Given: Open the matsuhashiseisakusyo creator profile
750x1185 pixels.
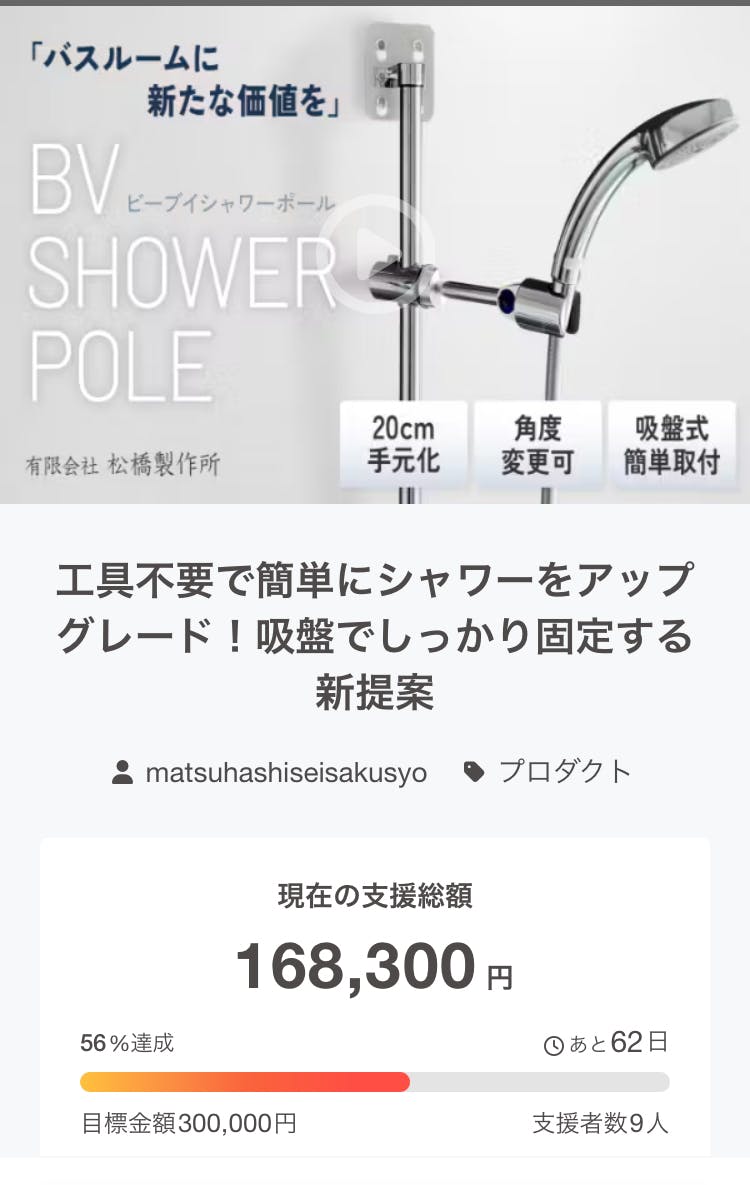Looking at the screenshot, I should pyautogui.click(x=285, y=773).
